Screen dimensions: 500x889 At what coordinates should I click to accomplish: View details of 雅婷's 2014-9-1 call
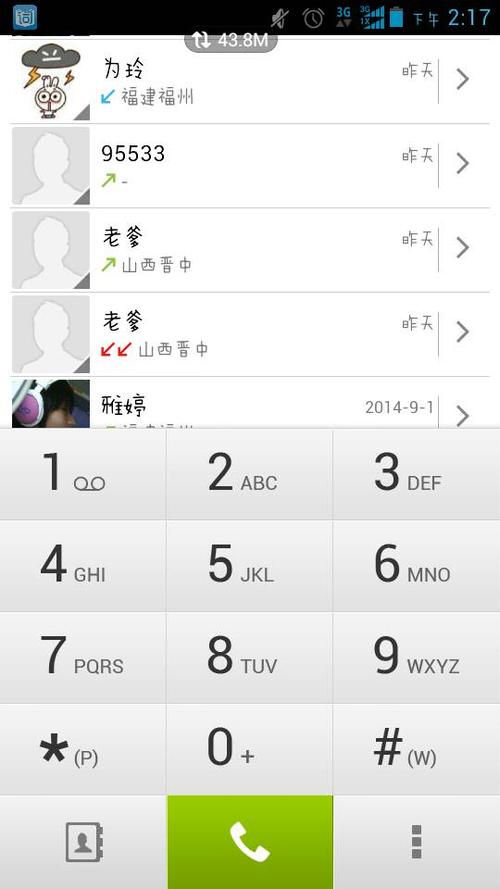[x=464, y=415]
